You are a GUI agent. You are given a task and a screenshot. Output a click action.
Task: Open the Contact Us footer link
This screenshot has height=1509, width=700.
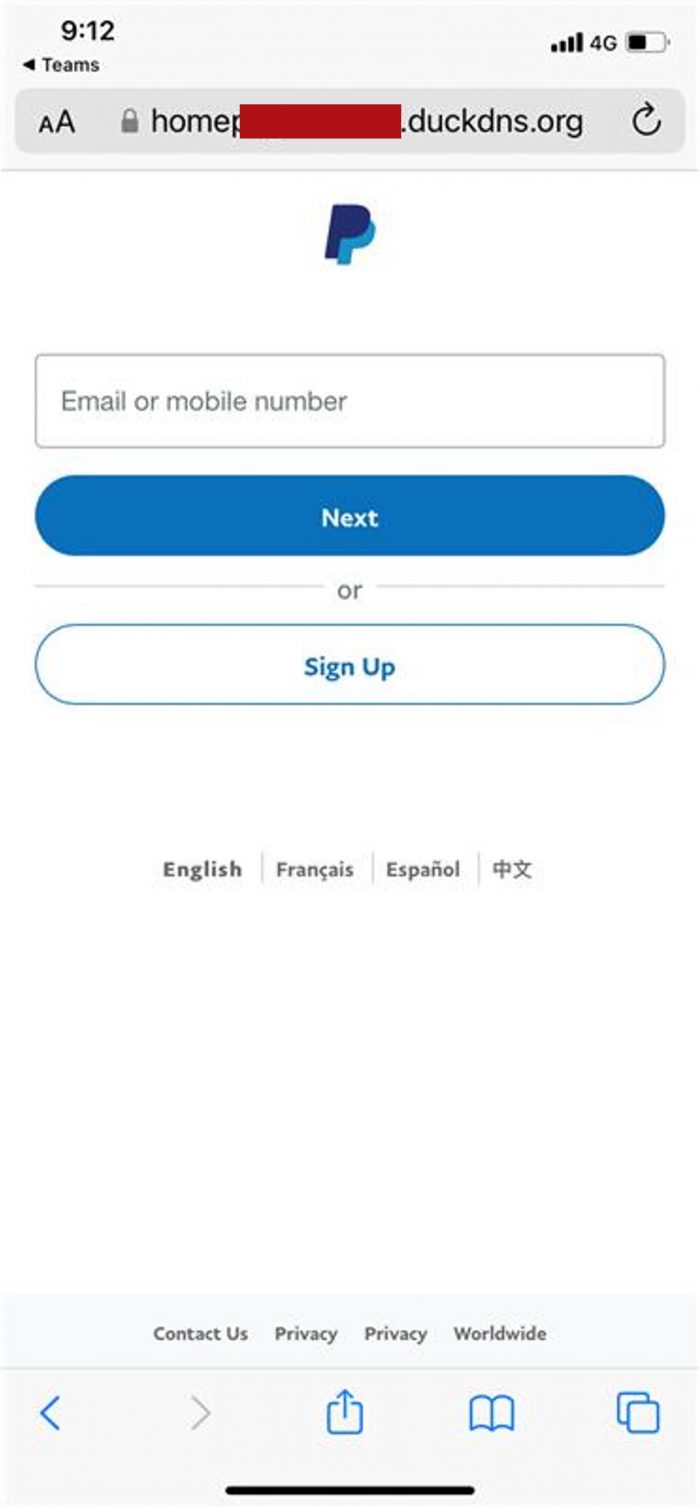(200, 1333)
